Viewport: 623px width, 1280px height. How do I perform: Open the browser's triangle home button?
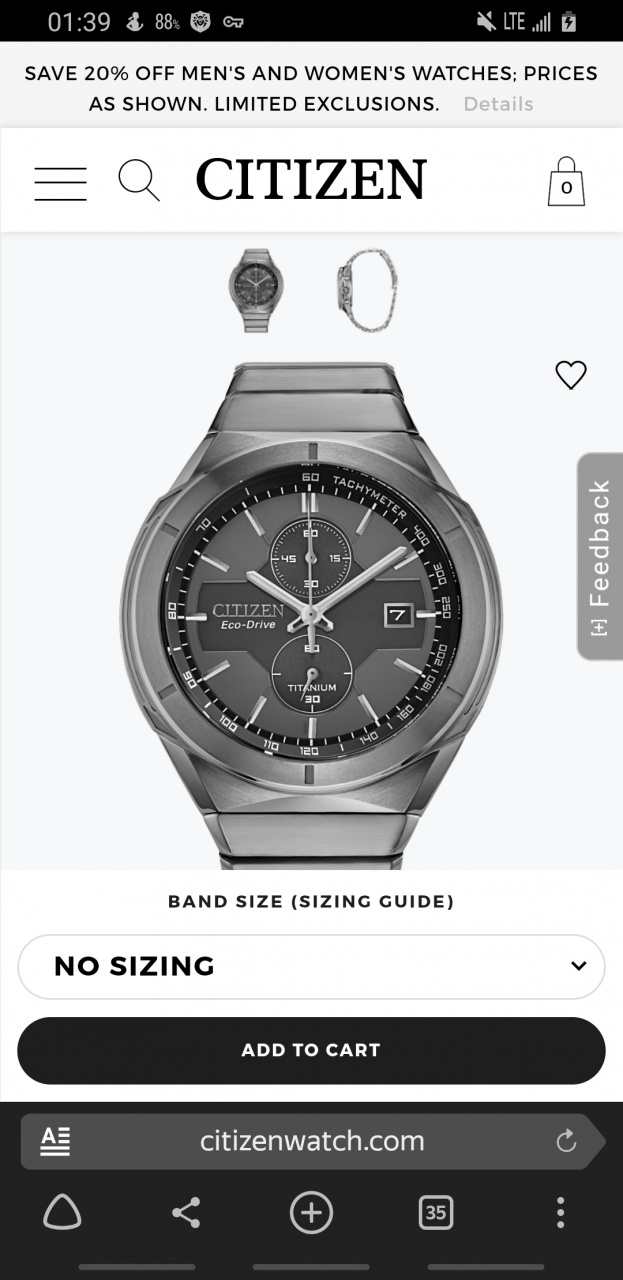[x=62, y=1213]
